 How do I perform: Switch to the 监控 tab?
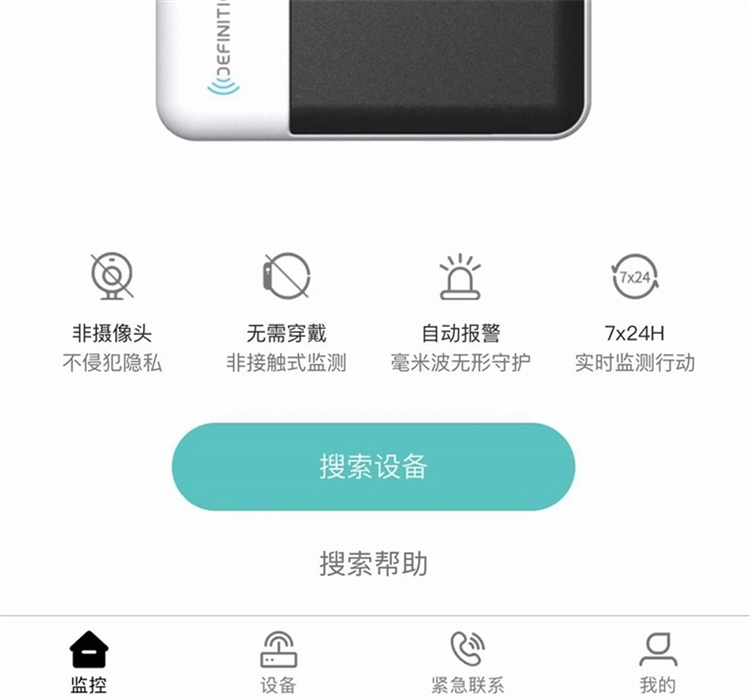point(89,661)
